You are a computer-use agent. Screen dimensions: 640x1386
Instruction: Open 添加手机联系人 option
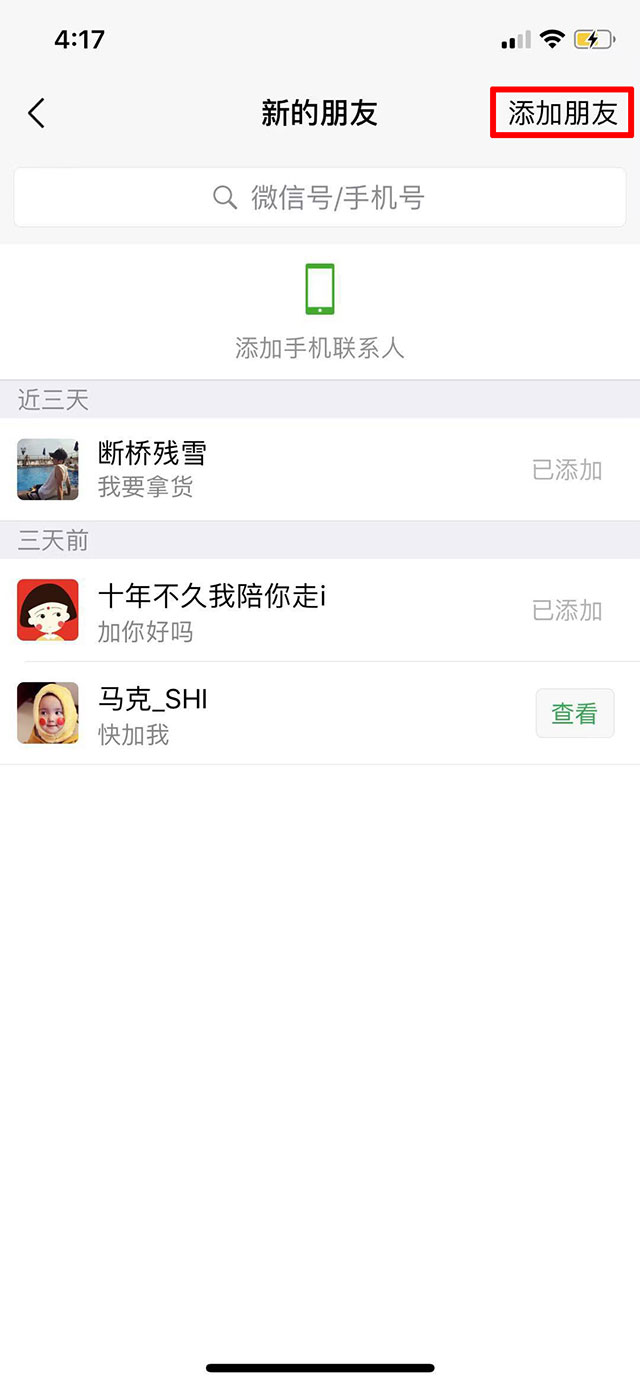pyautogui.click(x=320, y=311)
